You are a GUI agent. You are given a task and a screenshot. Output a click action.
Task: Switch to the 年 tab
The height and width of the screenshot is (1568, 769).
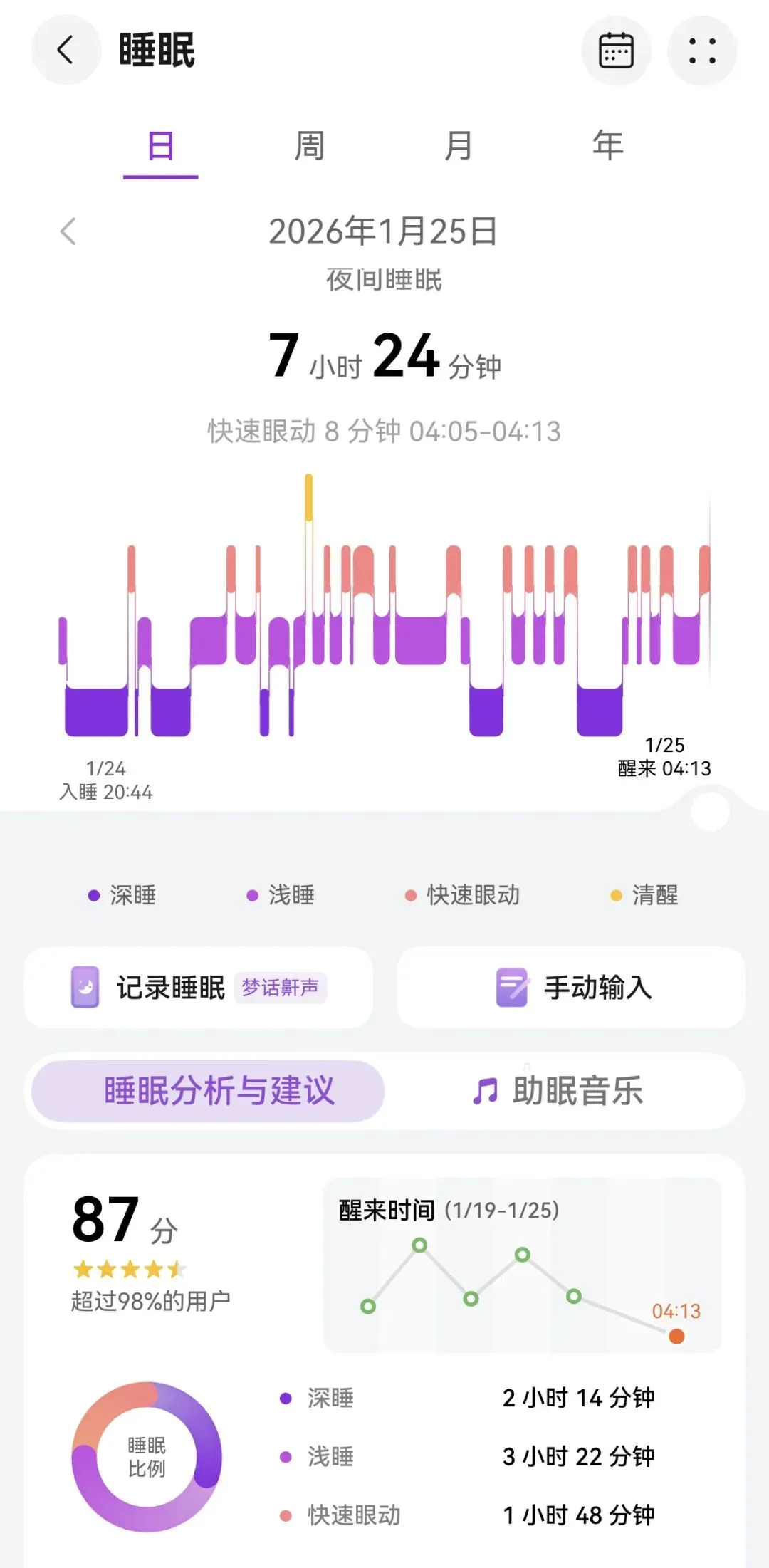(607, 146)
